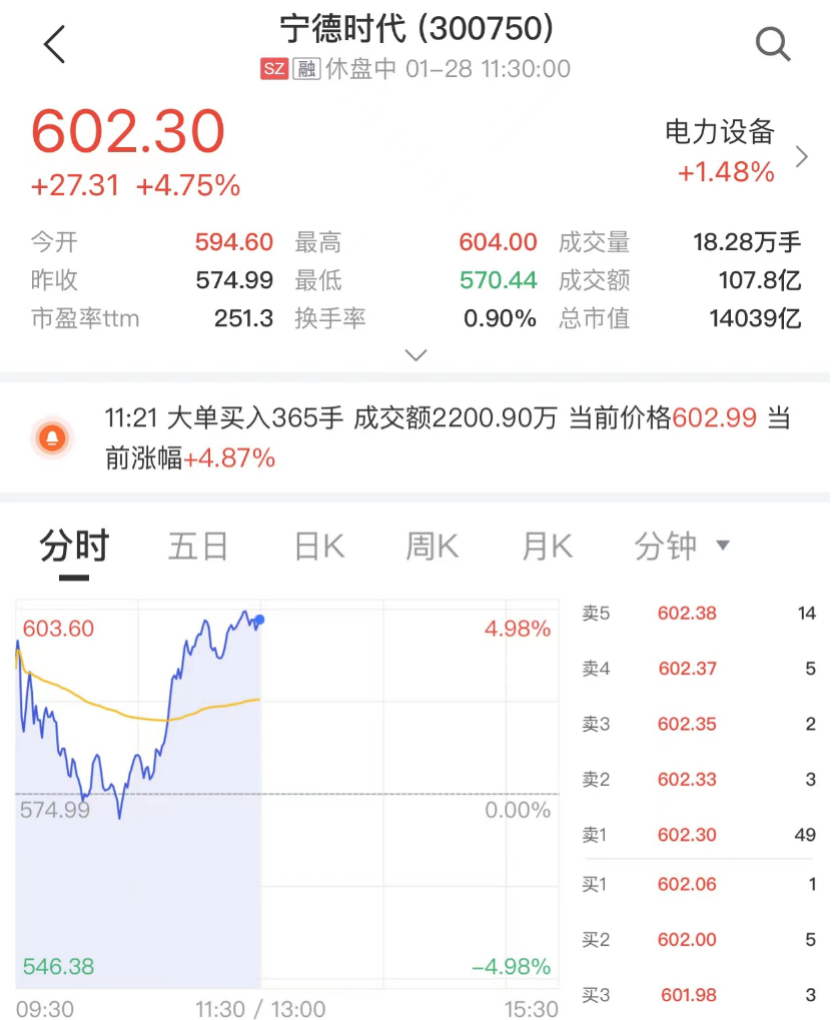This screenshot has height=1020, width=832.
Task: Select the 分时 chart tab
Action: 74,547
